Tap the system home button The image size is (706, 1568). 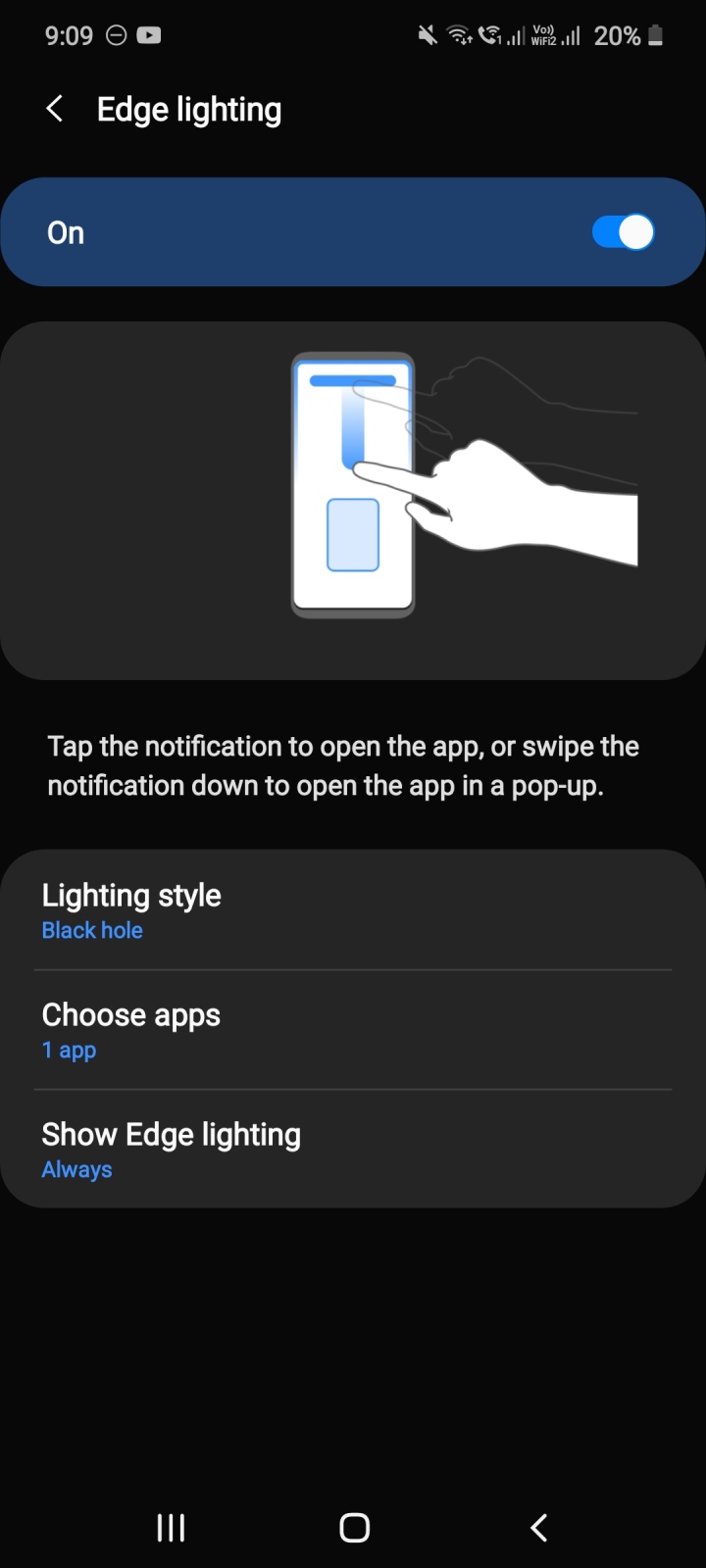(354, 1527)
